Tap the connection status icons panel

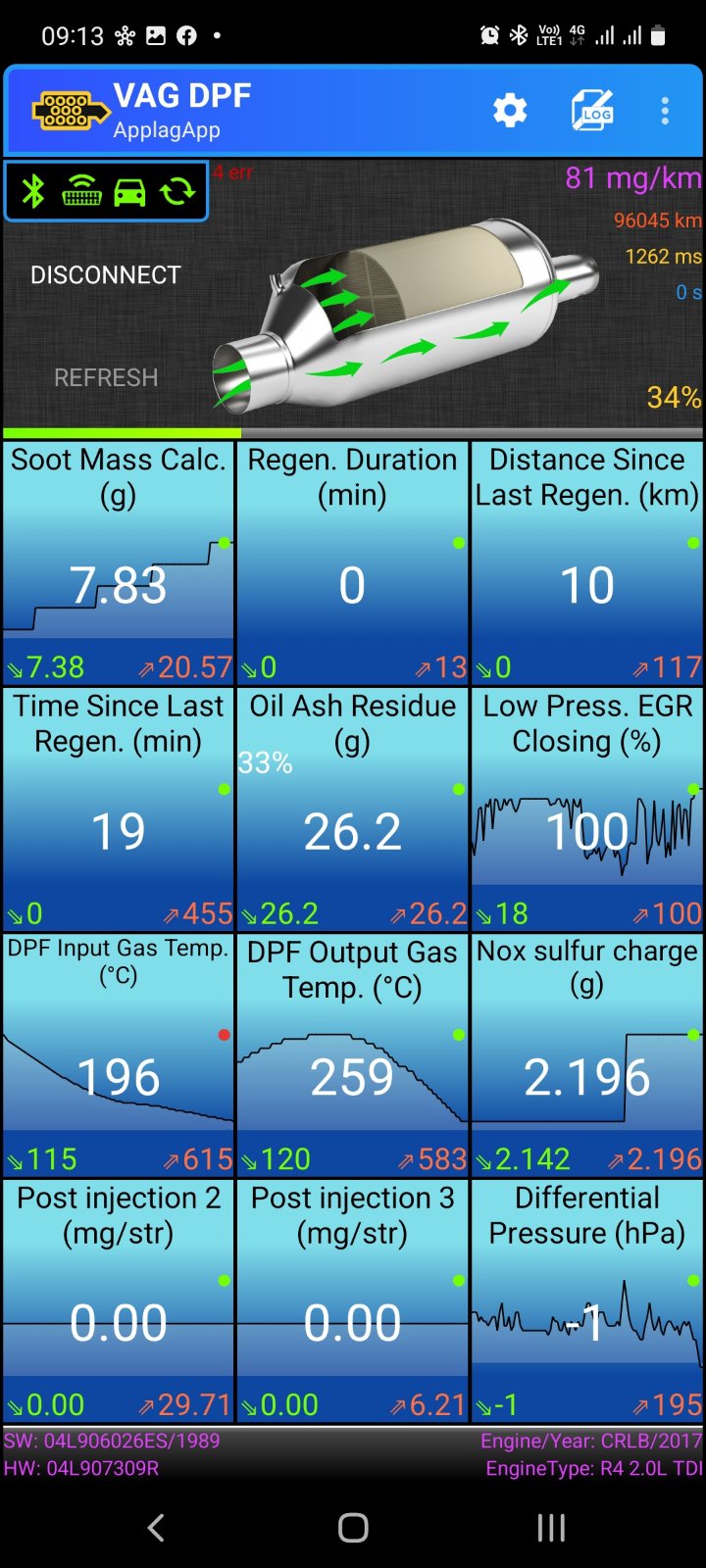coord(106,191)
